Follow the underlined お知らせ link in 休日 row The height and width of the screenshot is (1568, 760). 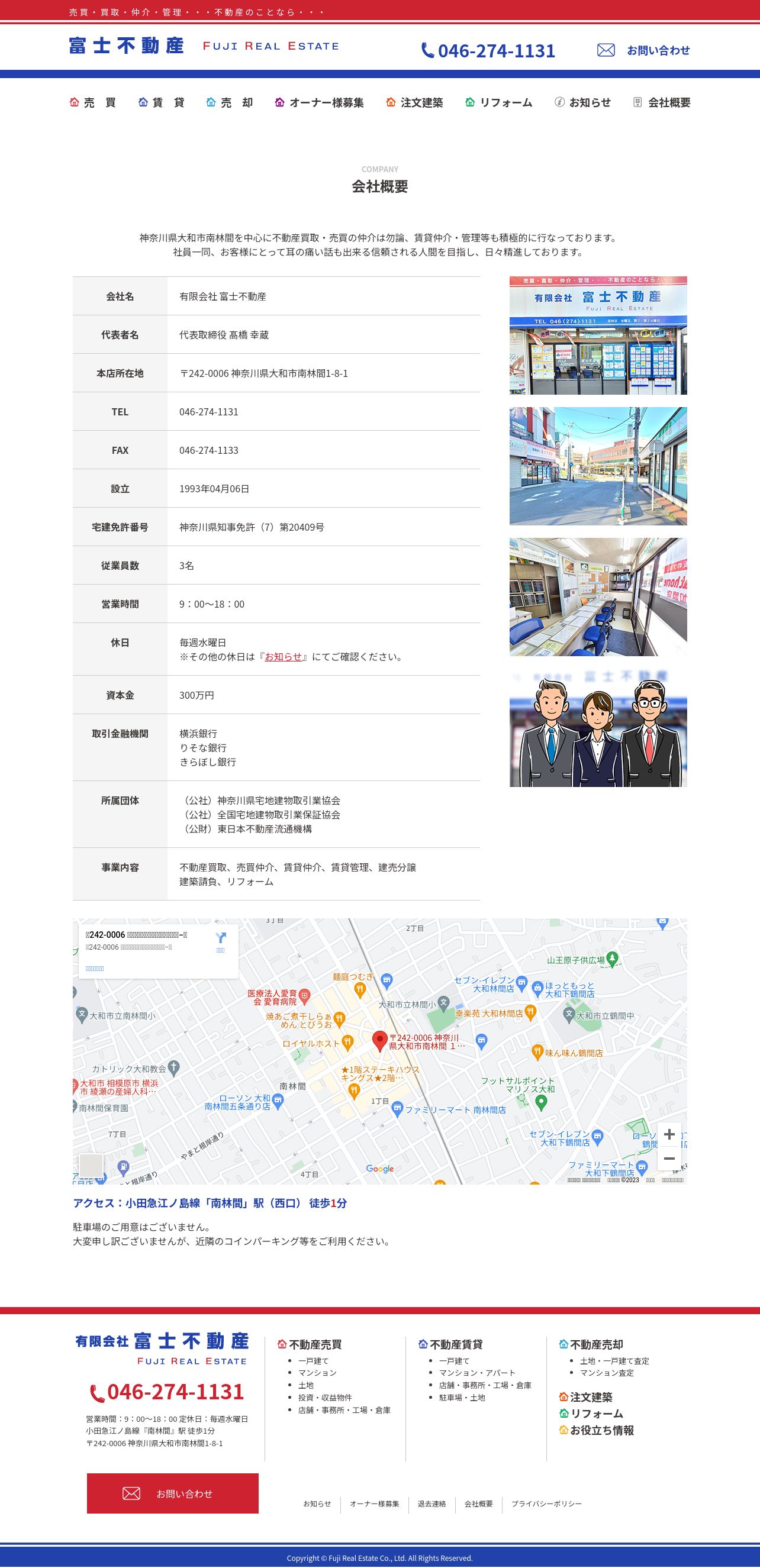point(282,657)
